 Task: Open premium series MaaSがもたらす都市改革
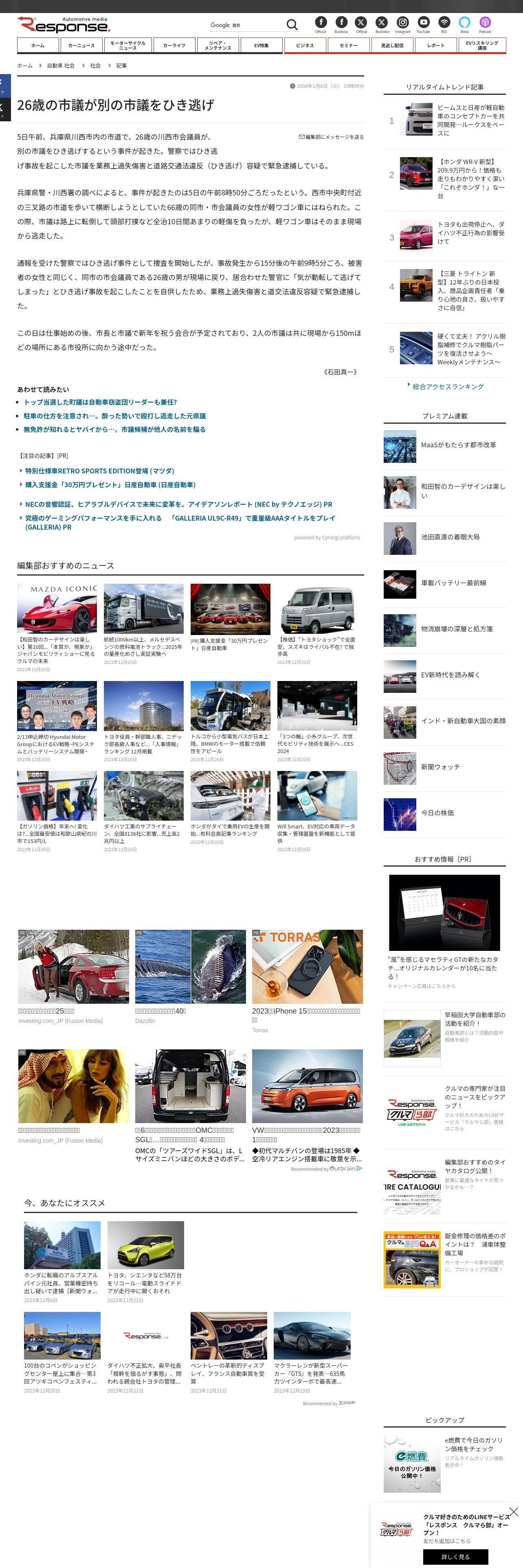click(458, 445)
